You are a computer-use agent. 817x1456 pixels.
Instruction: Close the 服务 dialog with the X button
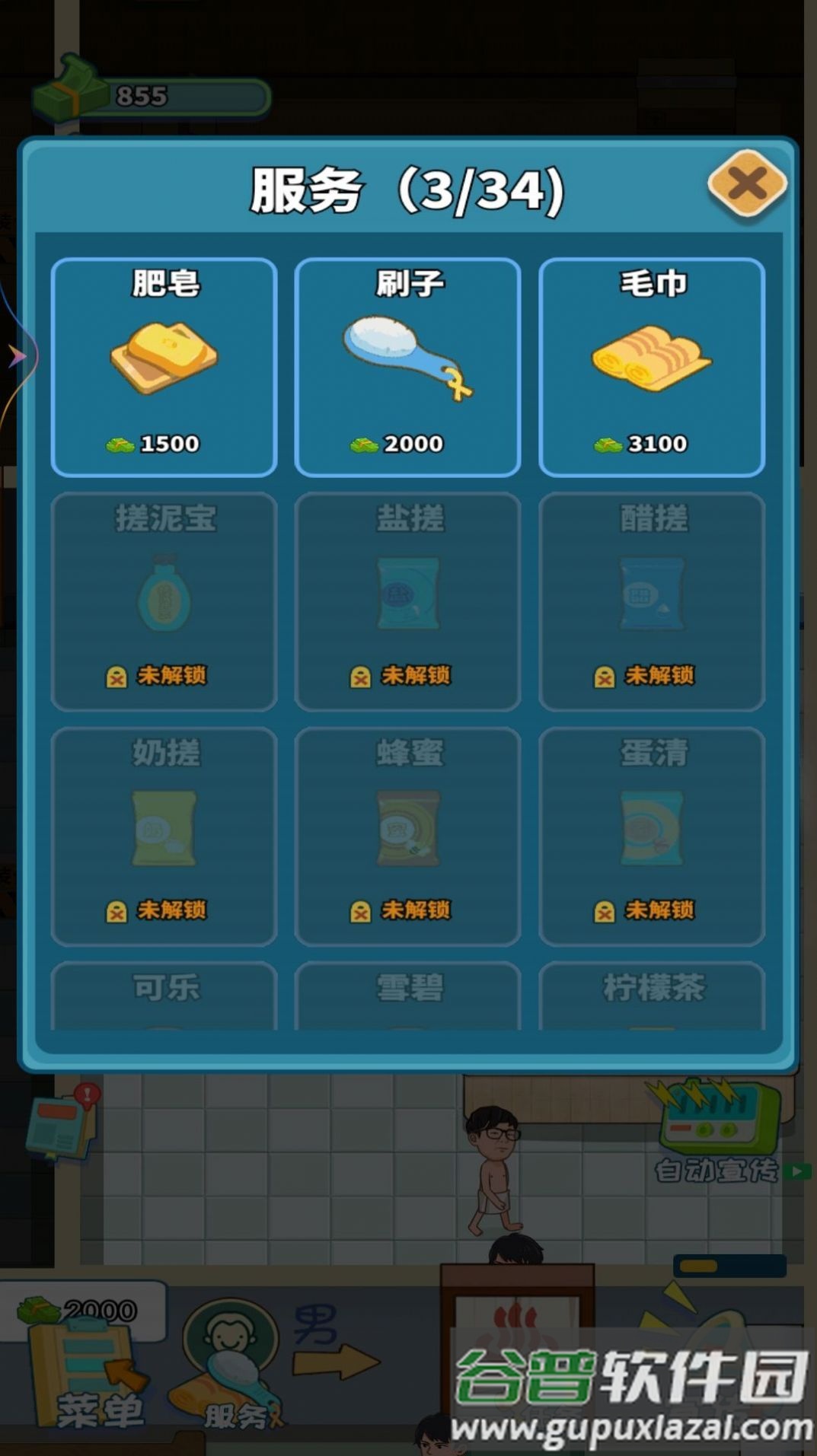click(747, 183)
